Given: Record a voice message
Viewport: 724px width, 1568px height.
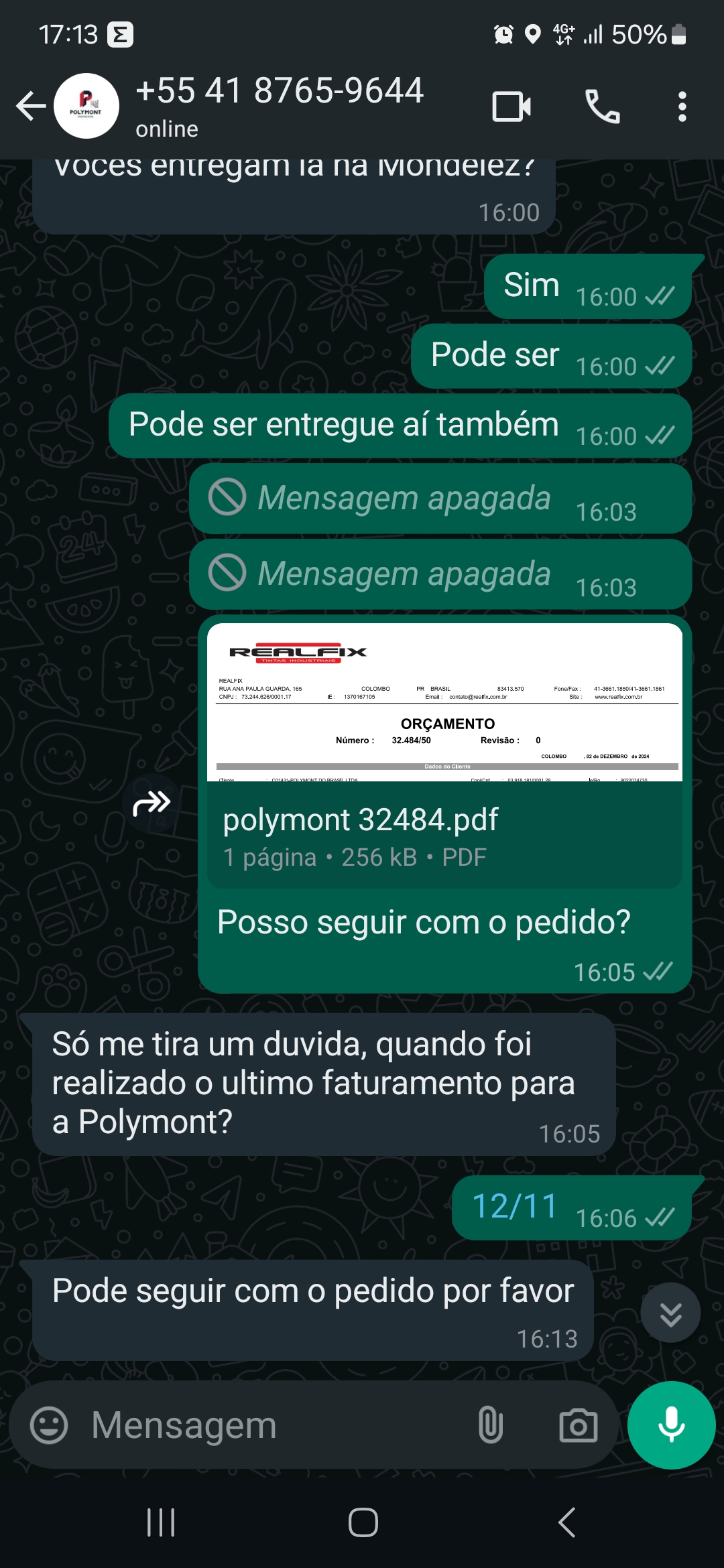Looking at the screenshot, I should [671, 1425].
